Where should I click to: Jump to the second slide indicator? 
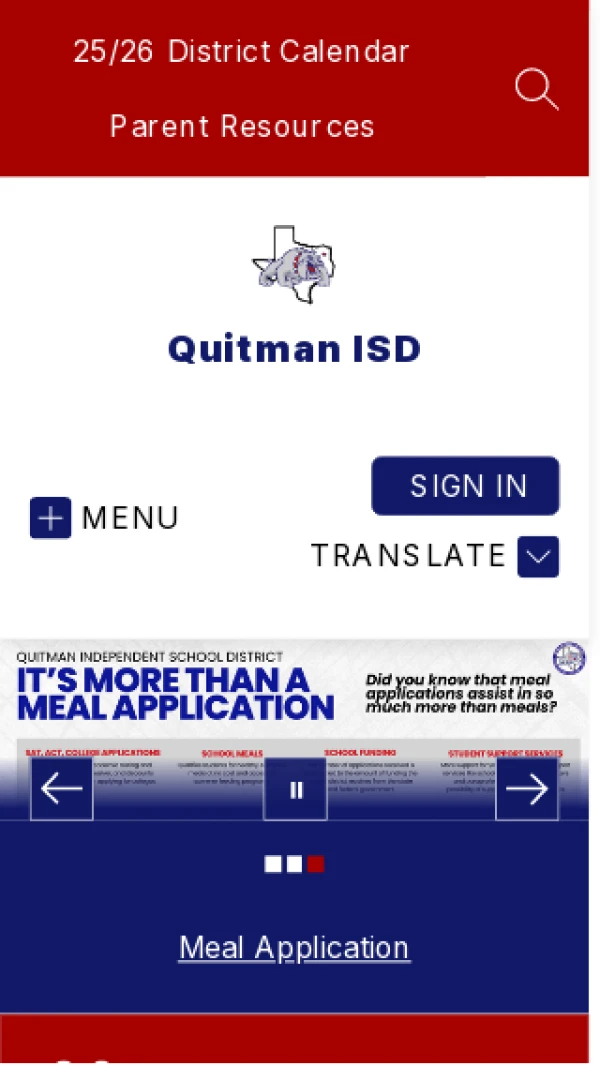(x=294, y=864)
